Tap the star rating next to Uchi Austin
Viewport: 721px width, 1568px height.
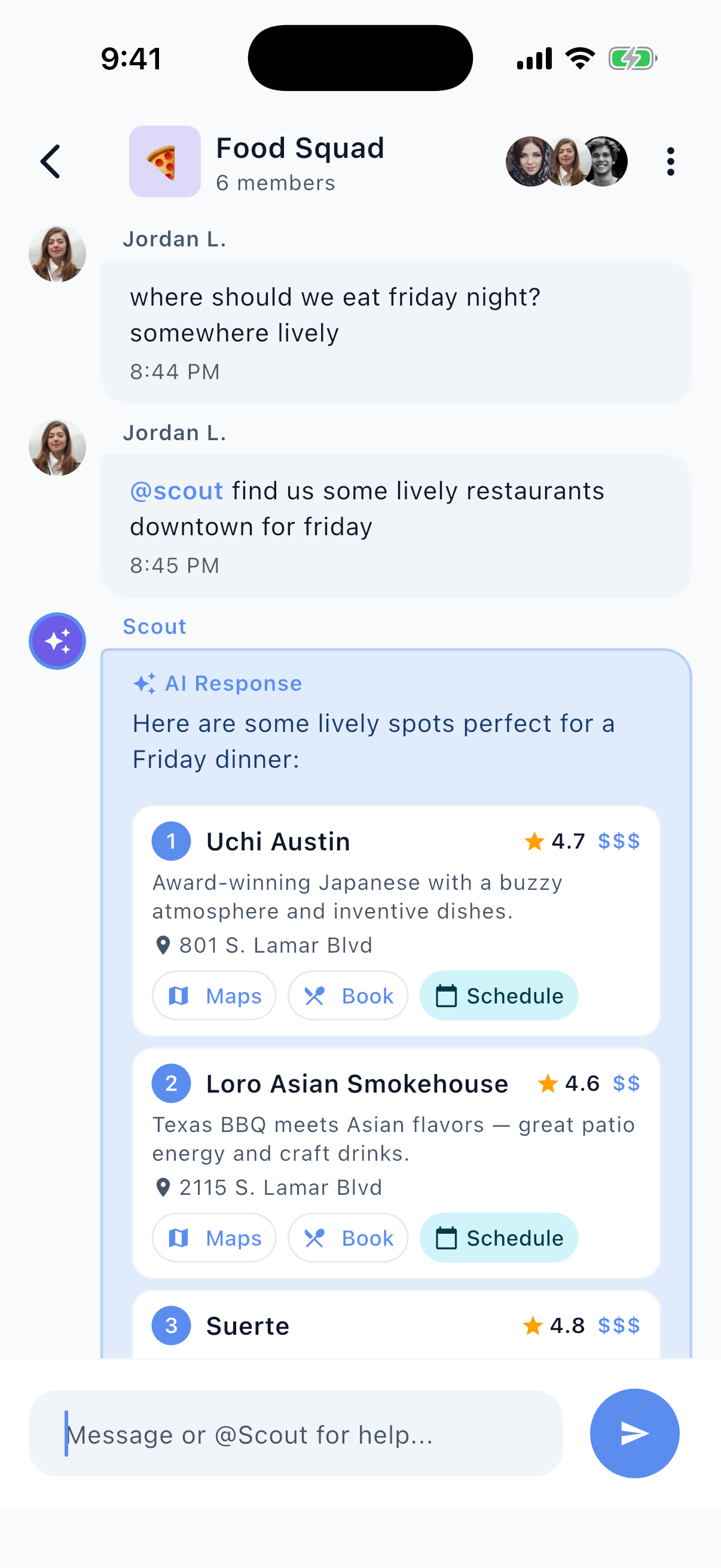[x=534, y=841]
